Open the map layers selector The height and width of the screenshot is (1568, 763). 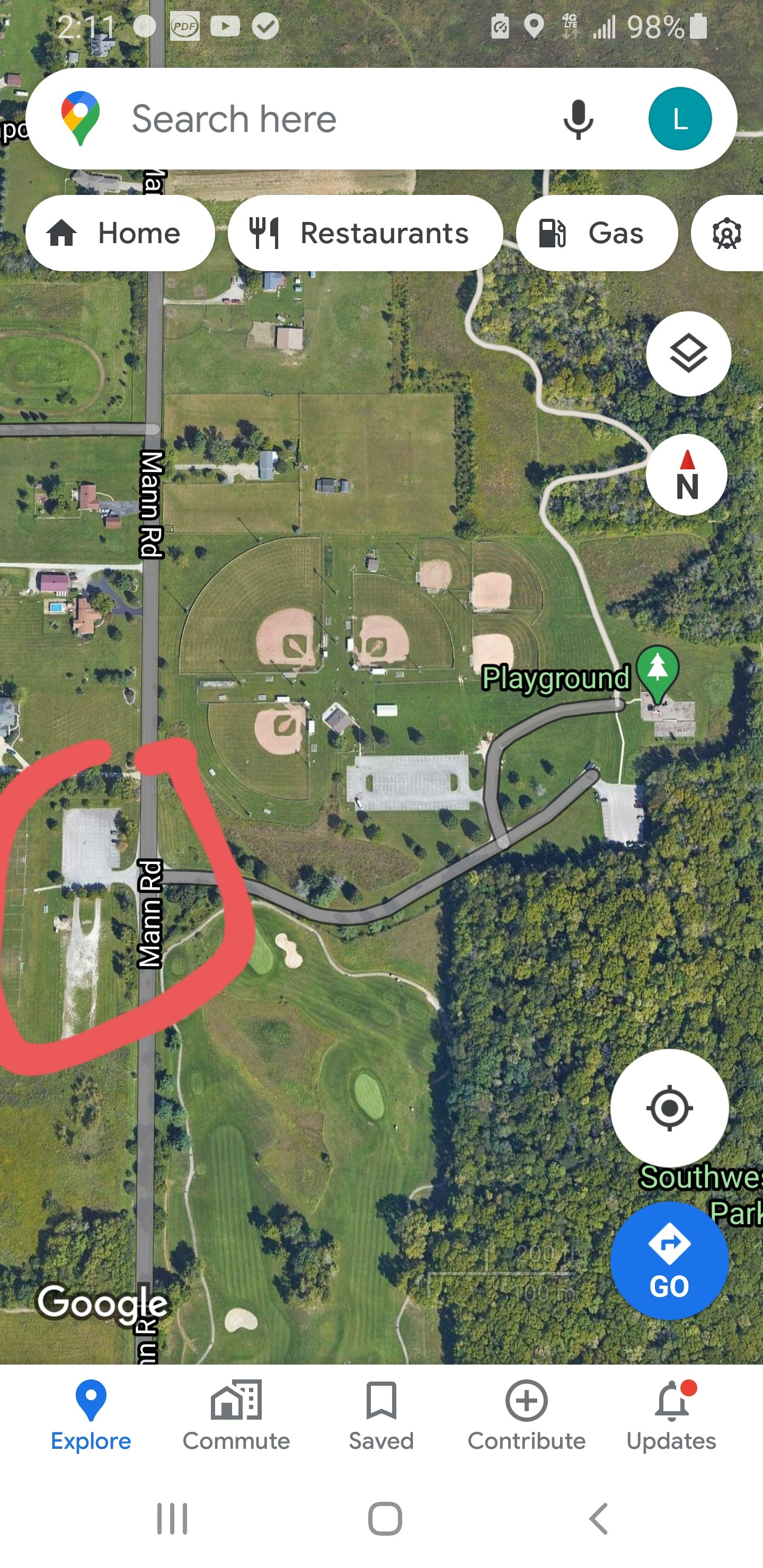tap(688, 354)
